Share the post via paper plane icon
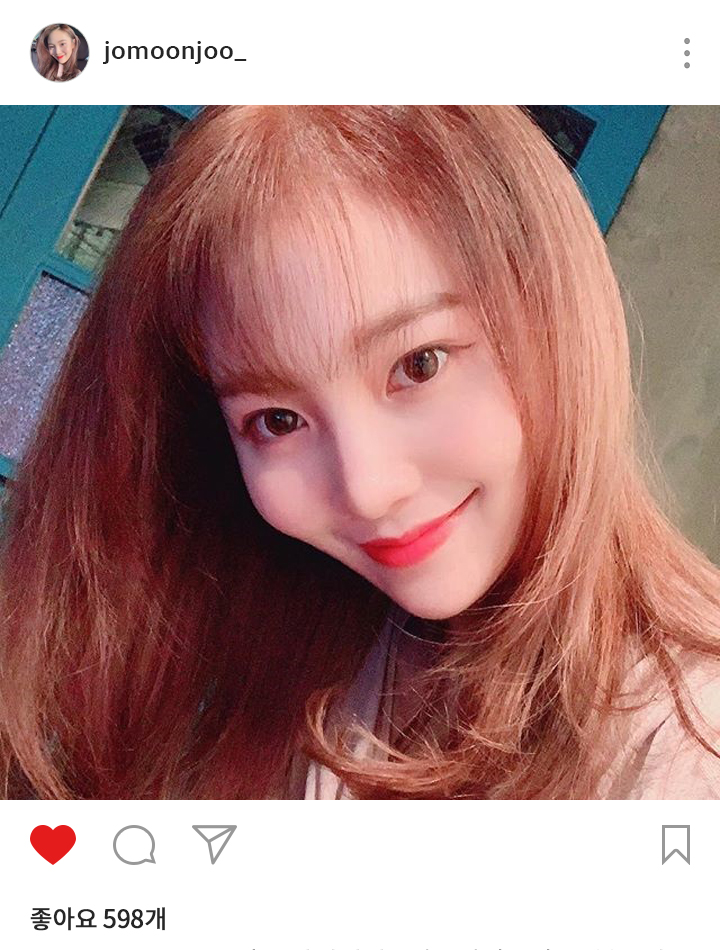 coord(214,845)
